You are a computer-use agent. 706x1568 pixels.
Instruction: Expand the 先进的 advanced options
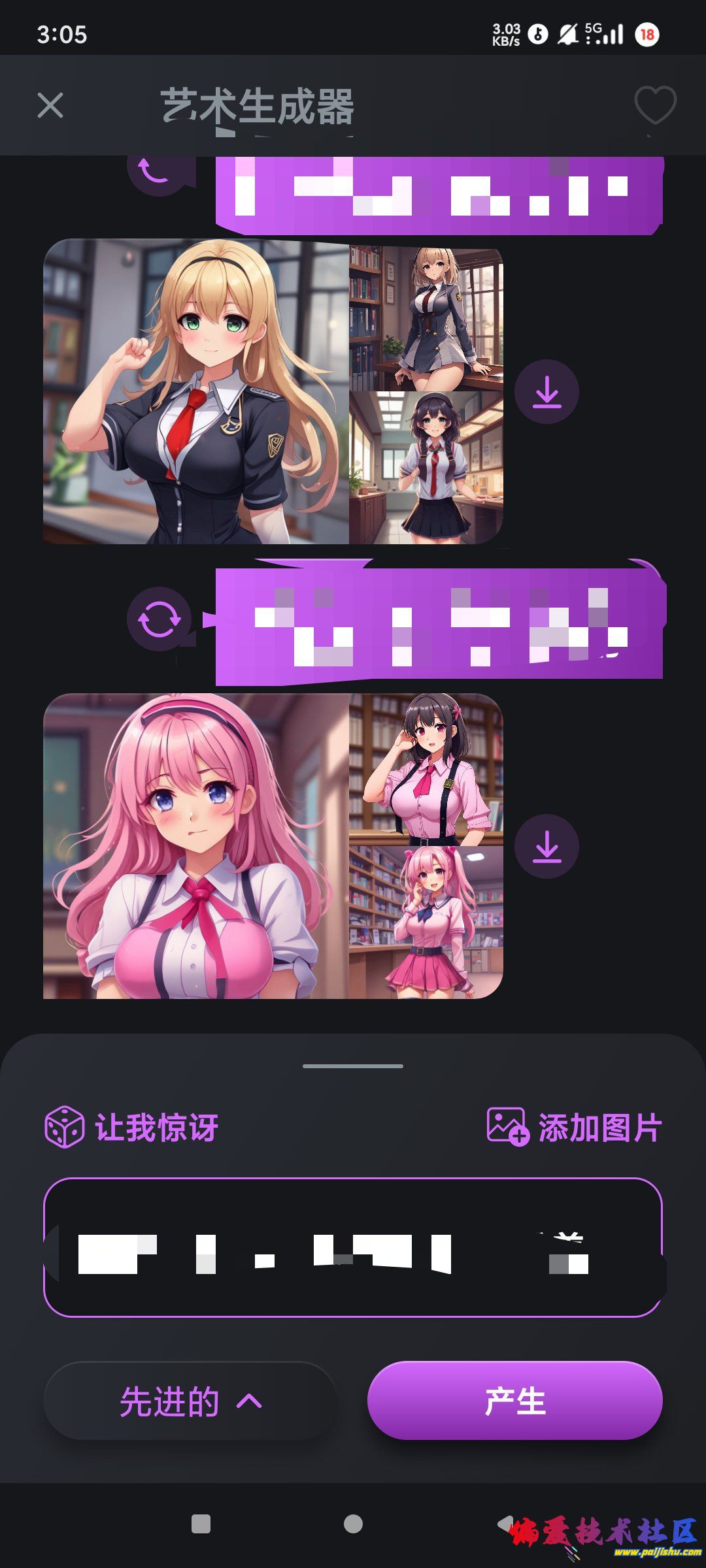pos(190,1400)
